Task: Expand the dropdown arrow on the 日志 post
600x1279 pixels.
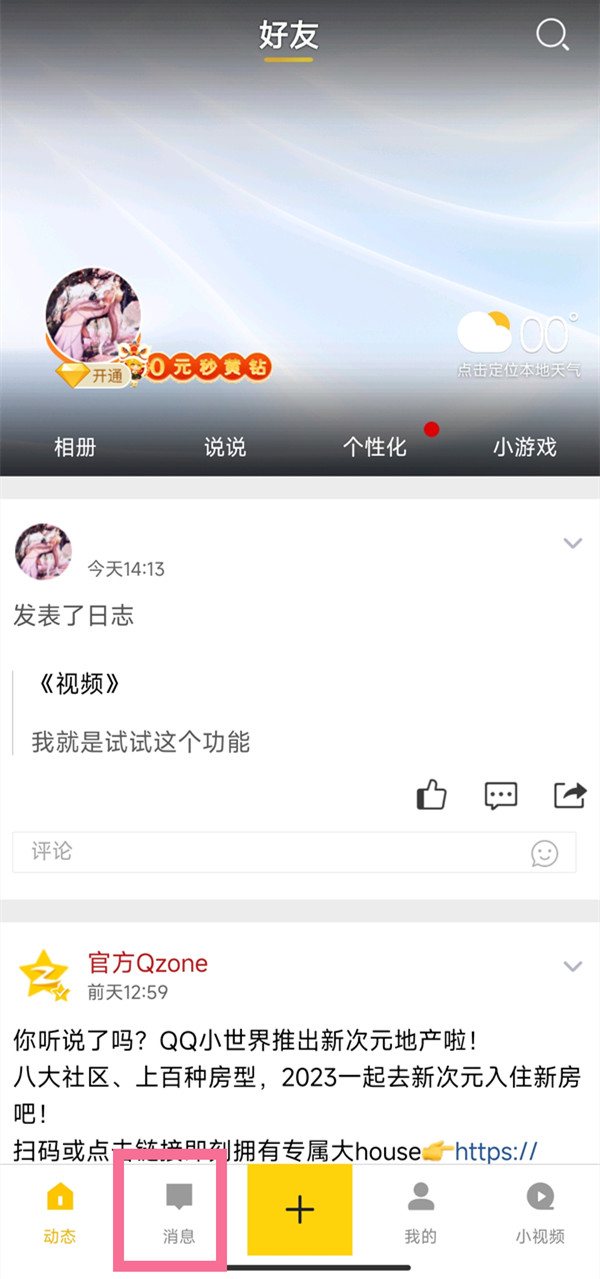Action: 572,543
